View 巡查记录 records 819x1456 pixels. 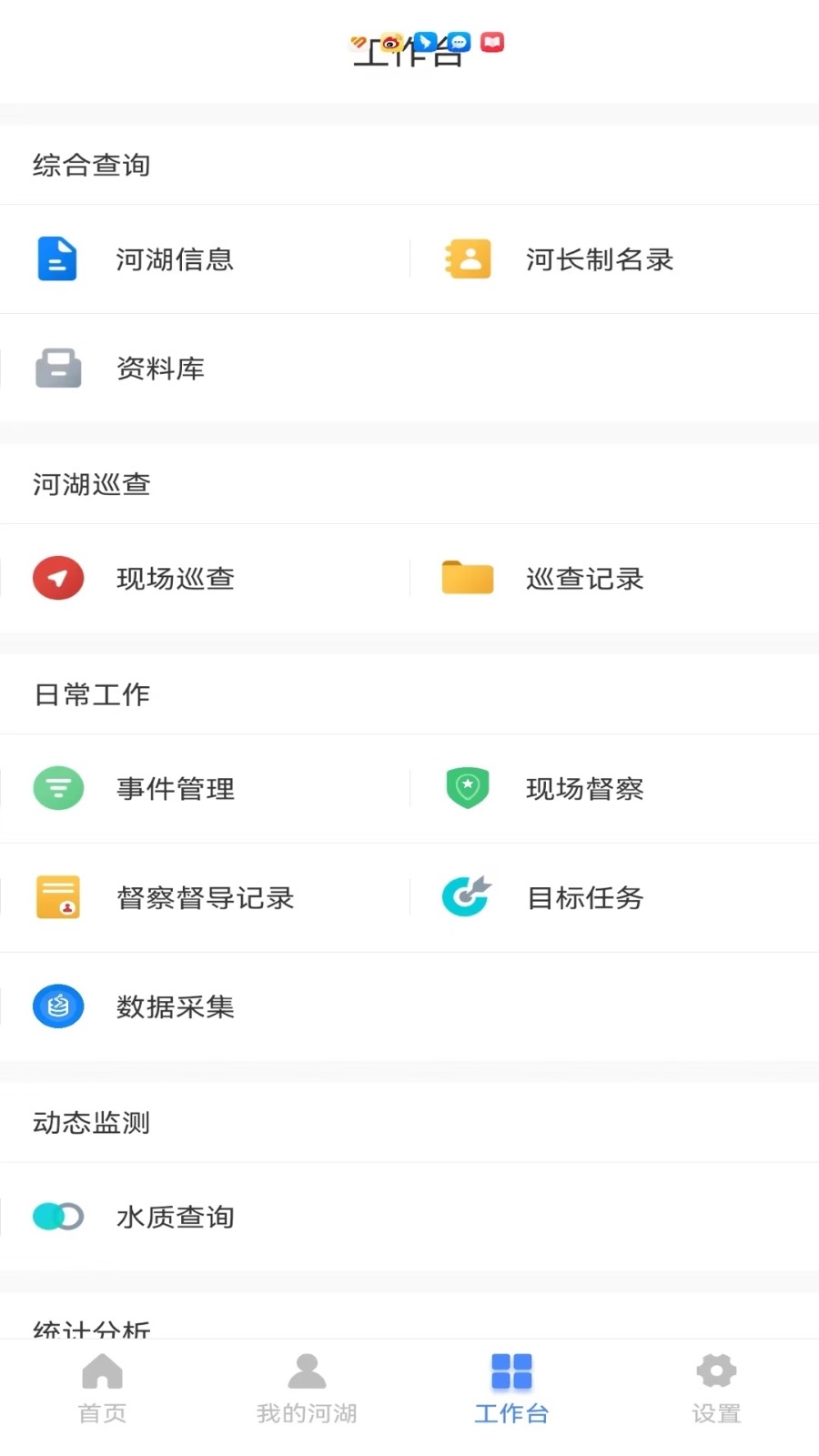[582, 579]
